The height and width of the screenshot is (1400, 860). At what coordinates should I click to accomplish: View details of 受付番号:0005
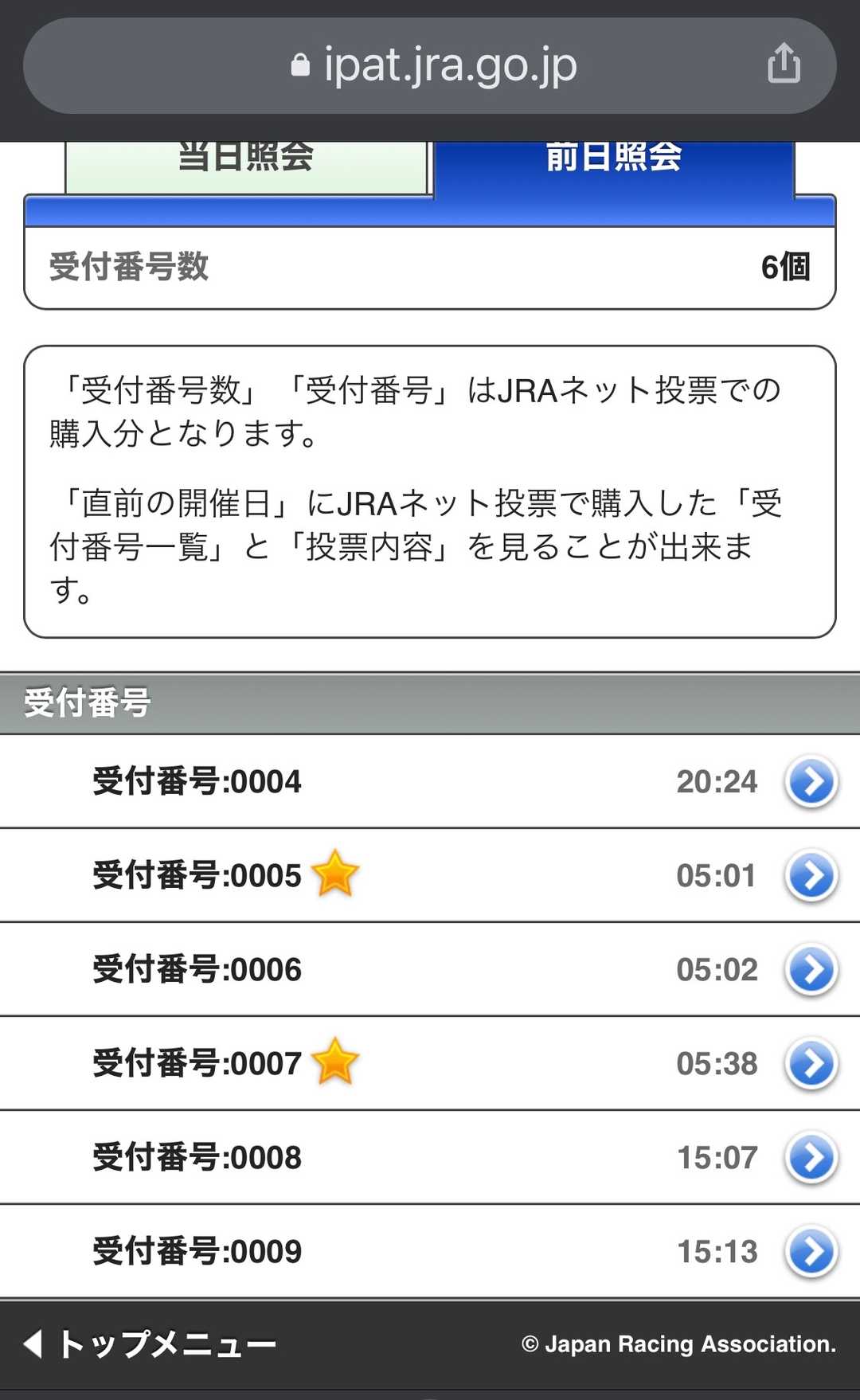pos(430,875)
